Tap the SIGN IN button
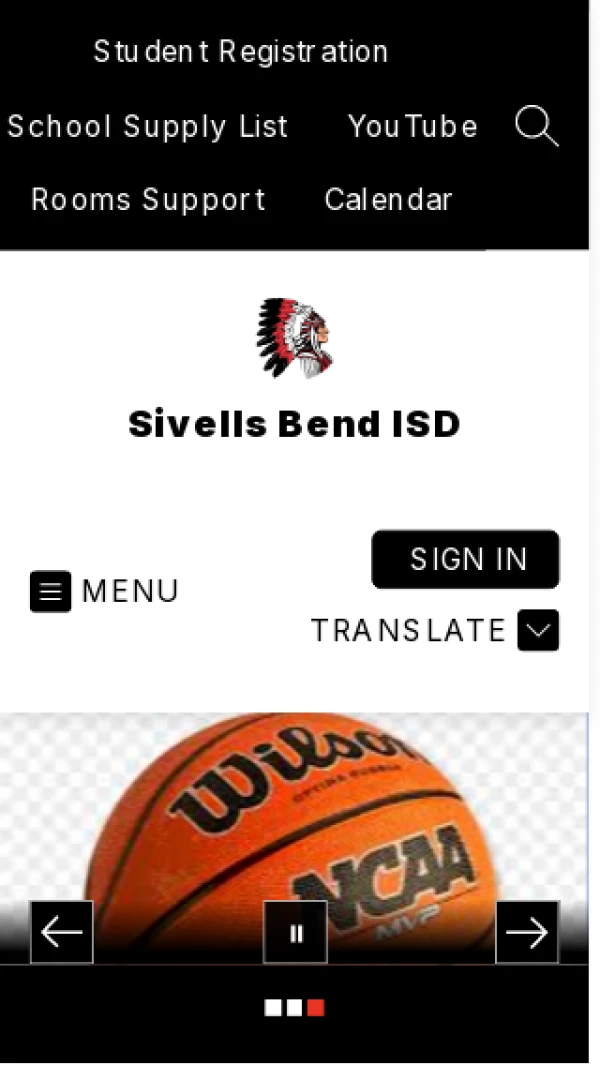This screenshot has width=600, height=1065. pos(466,560)
